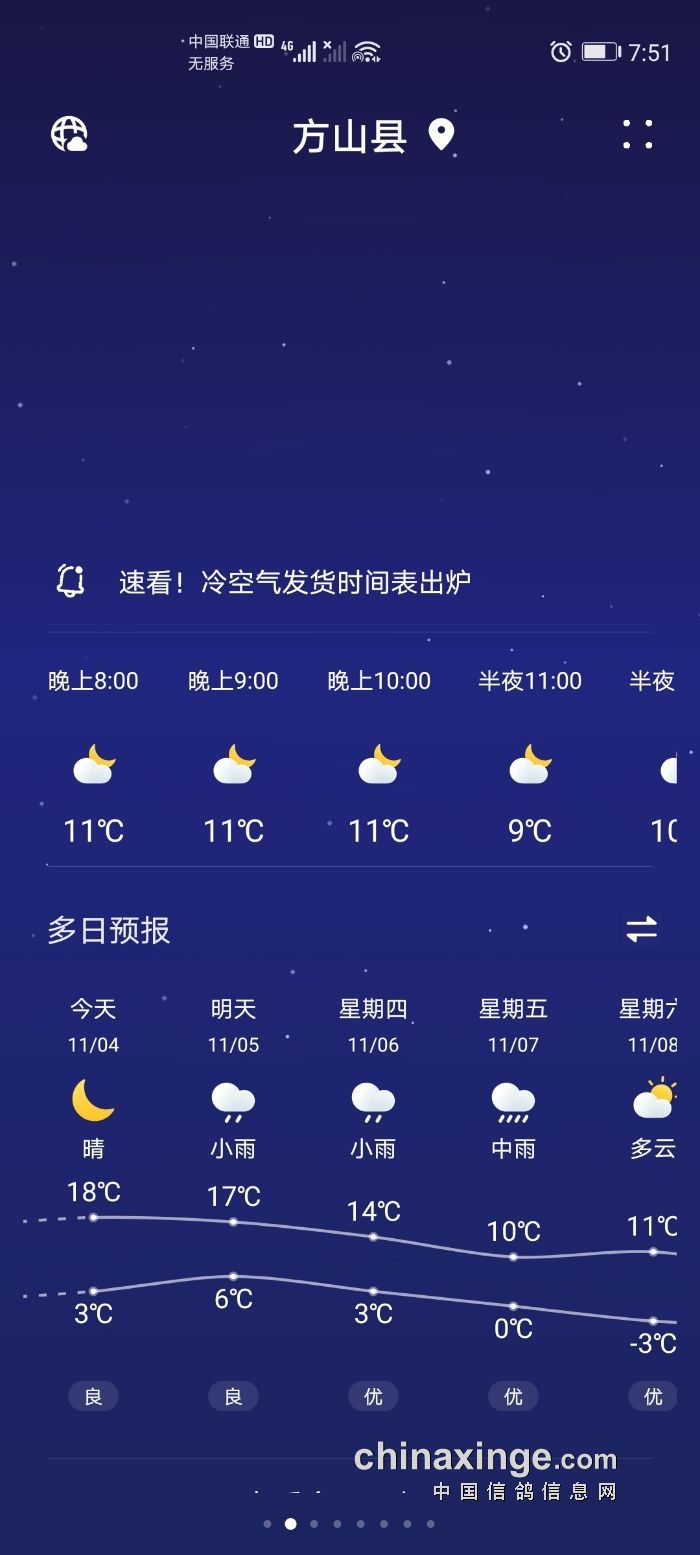This screenshot has height=1555, width=700.
Task: Open Friday 11/07 moderate rain forecast
Action: click(513, 1100)
